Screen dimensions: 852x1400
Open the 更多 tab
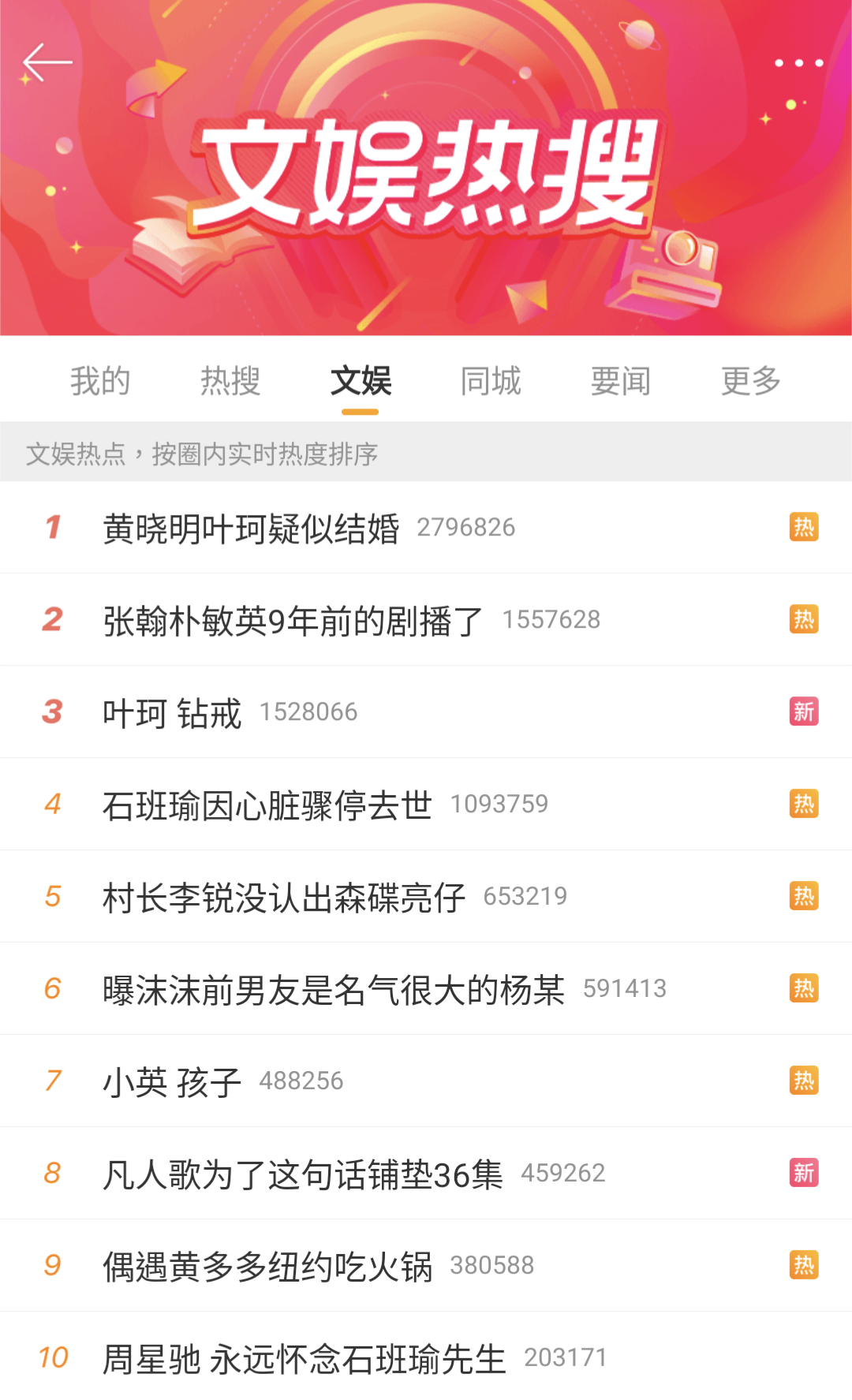(751, 381)
